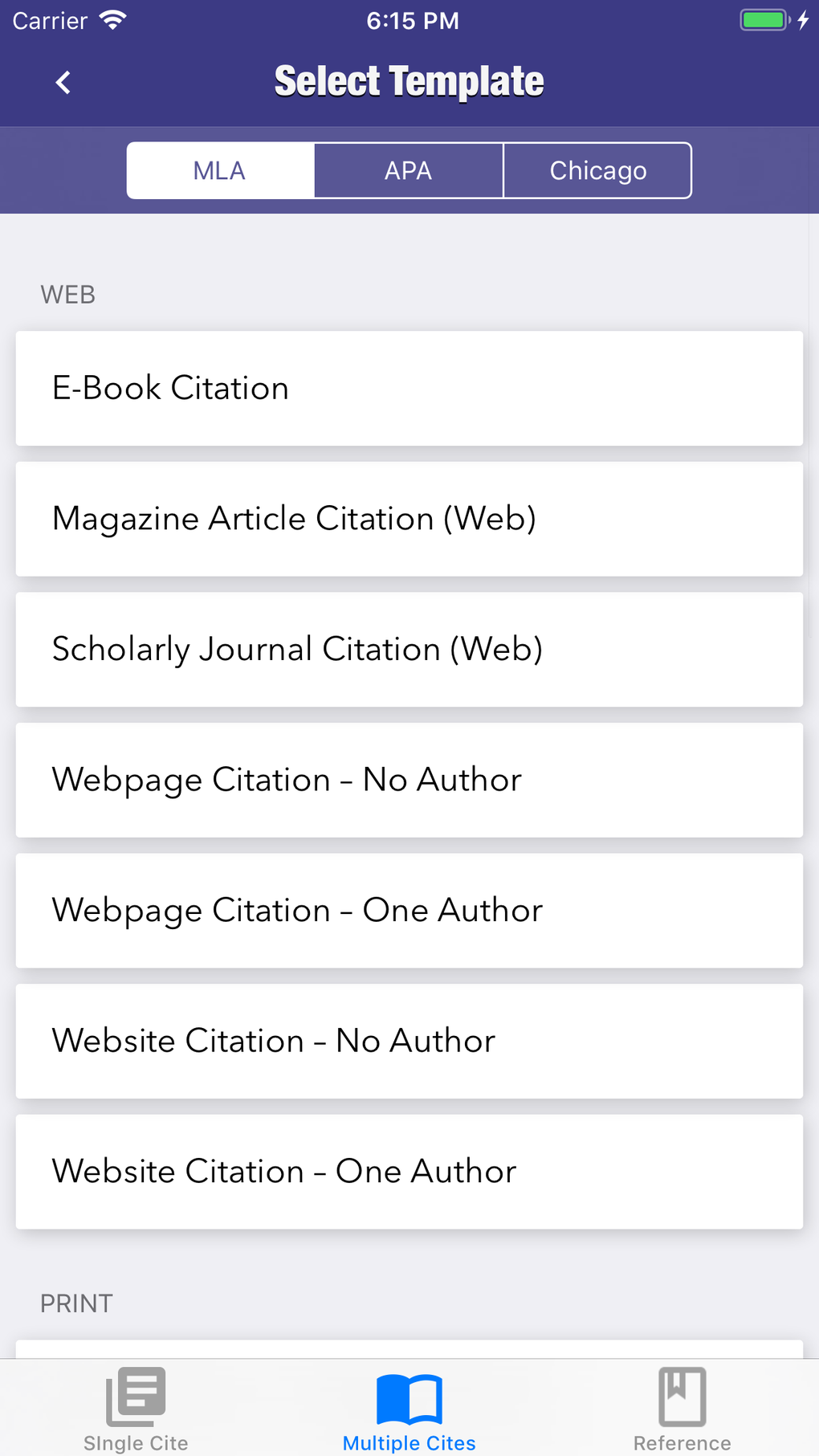Open the E-Book Citation template
Image resolution: width=819 pixels, height=1456 pixels.
pos(409,388)
